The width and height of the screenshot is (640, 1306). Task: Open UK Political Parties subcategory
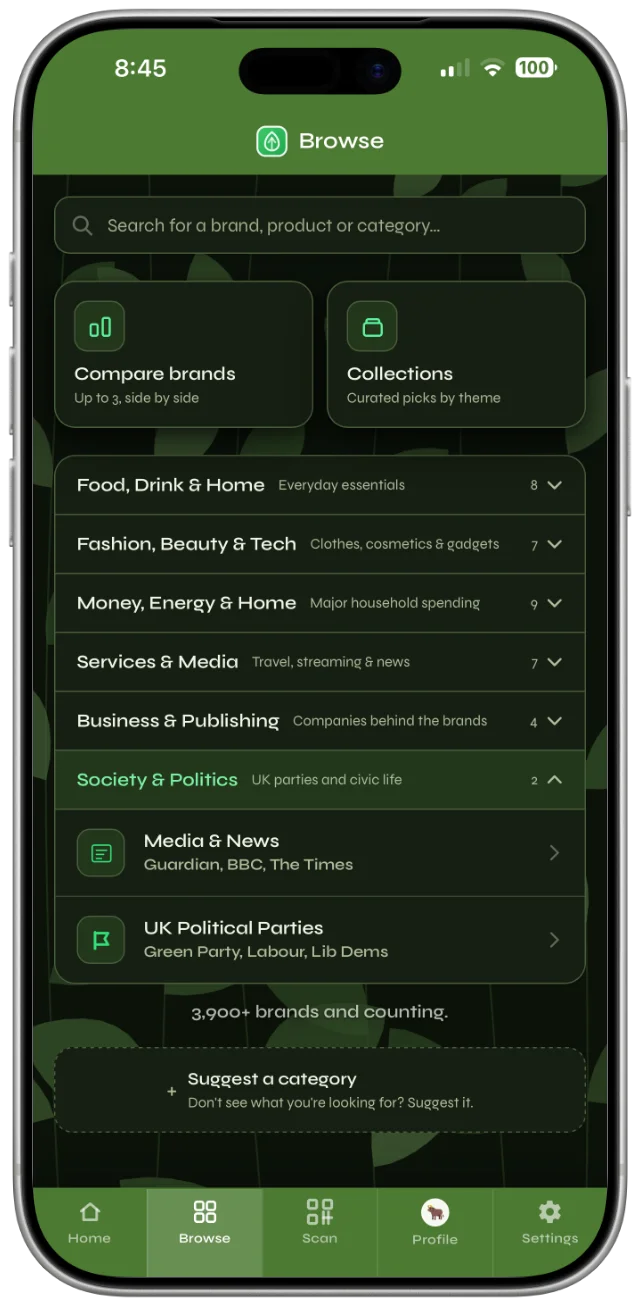click(320, 940)
